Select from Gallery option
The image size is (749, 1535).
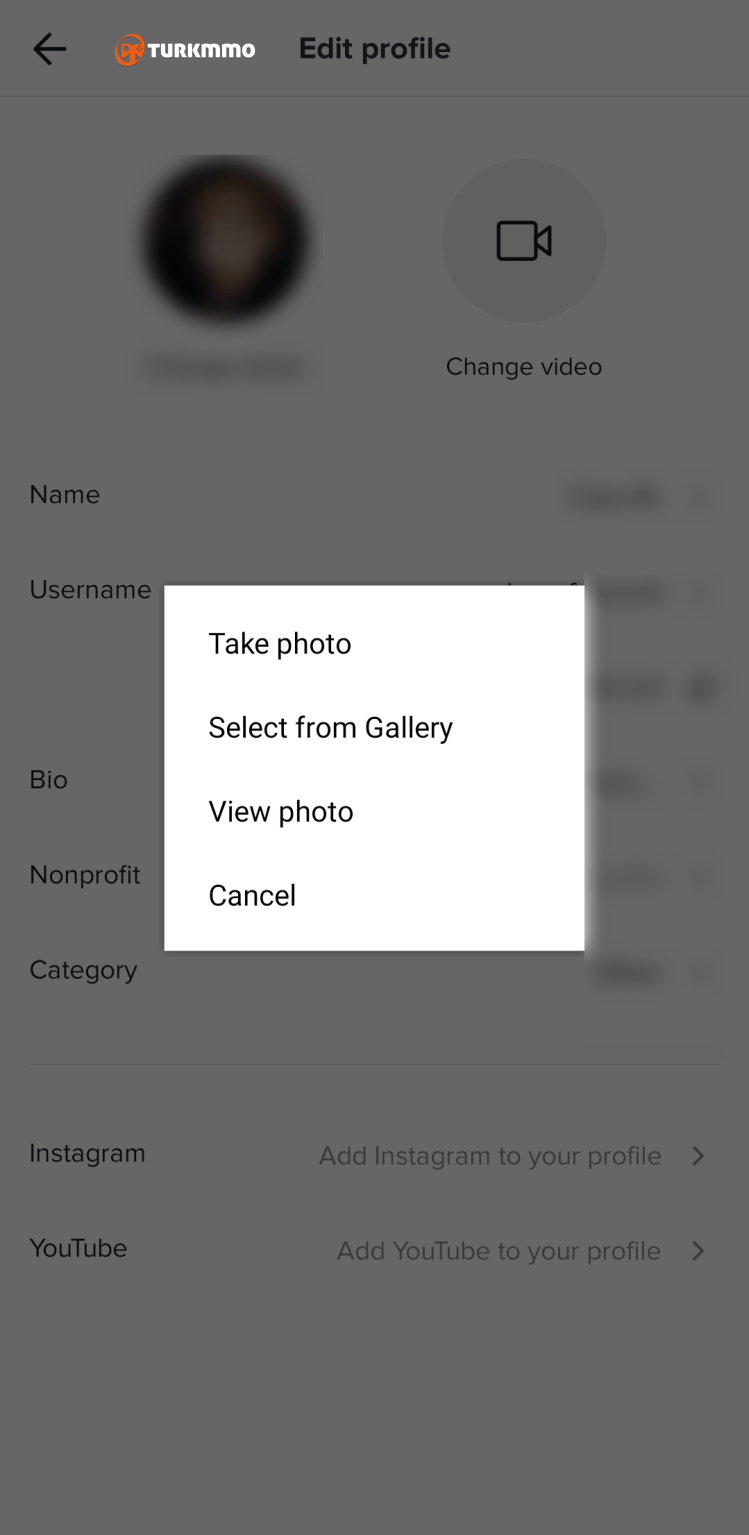pos(374,727)
